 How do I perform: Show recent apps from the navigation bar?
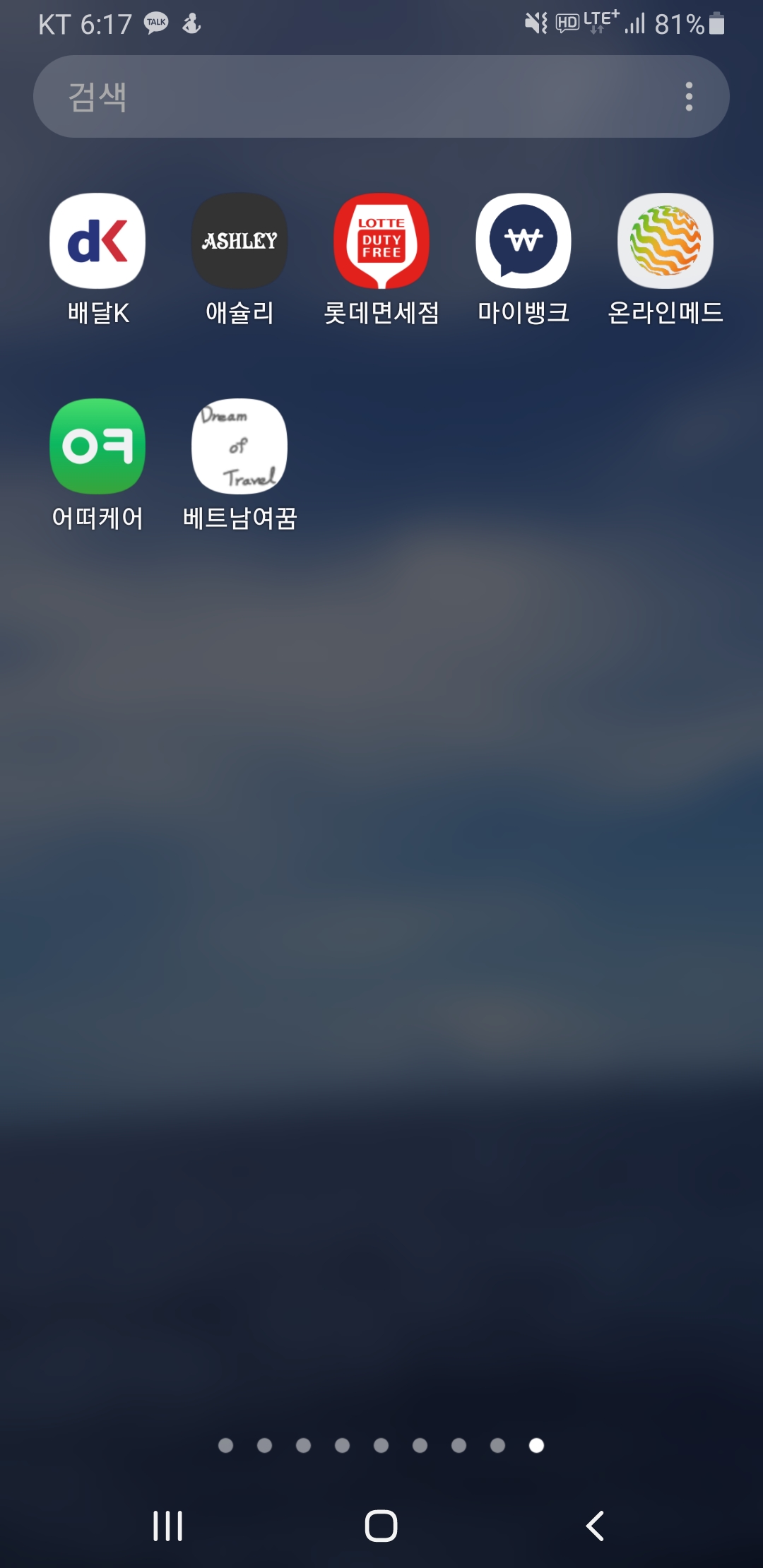[x=168, y=1526]
